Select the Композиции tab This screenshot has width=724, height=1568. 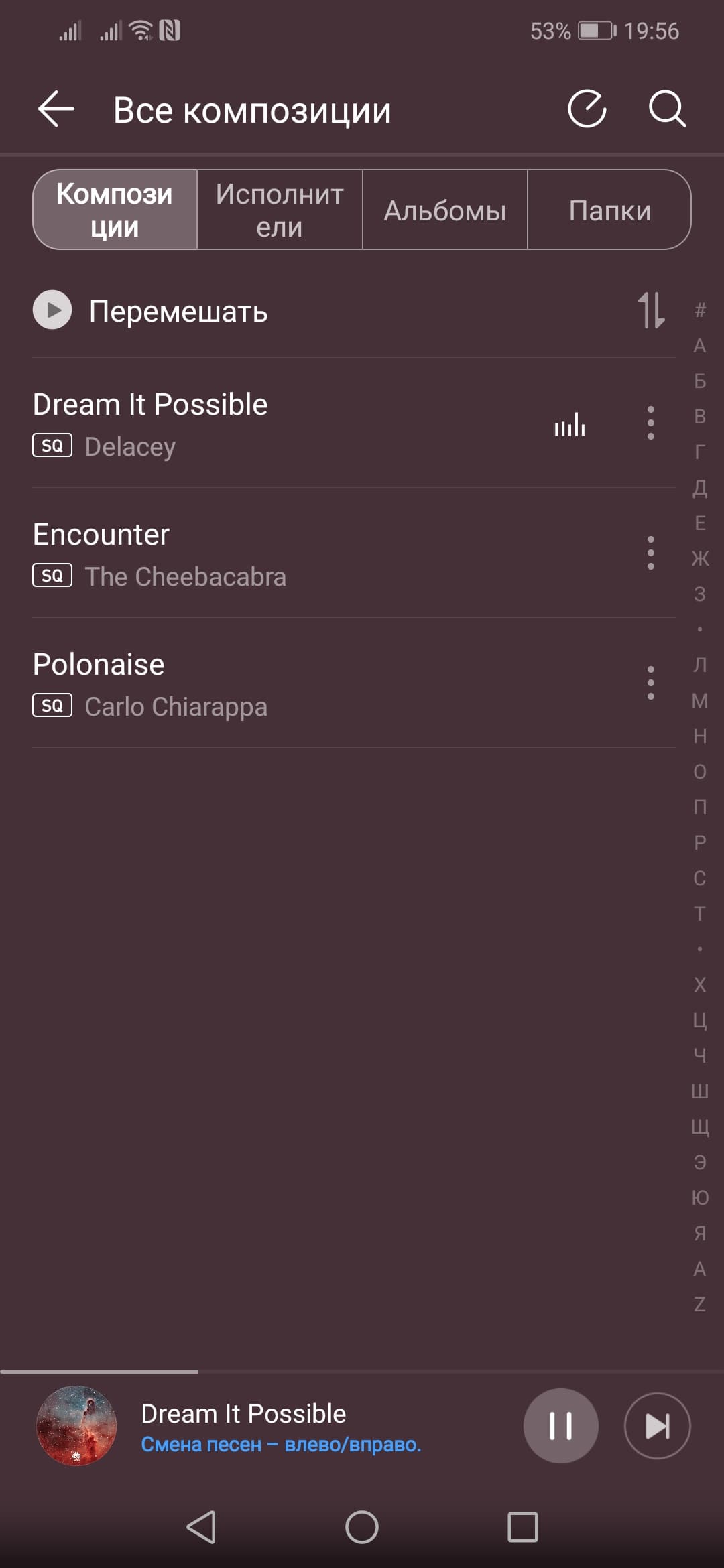[115, 210]
